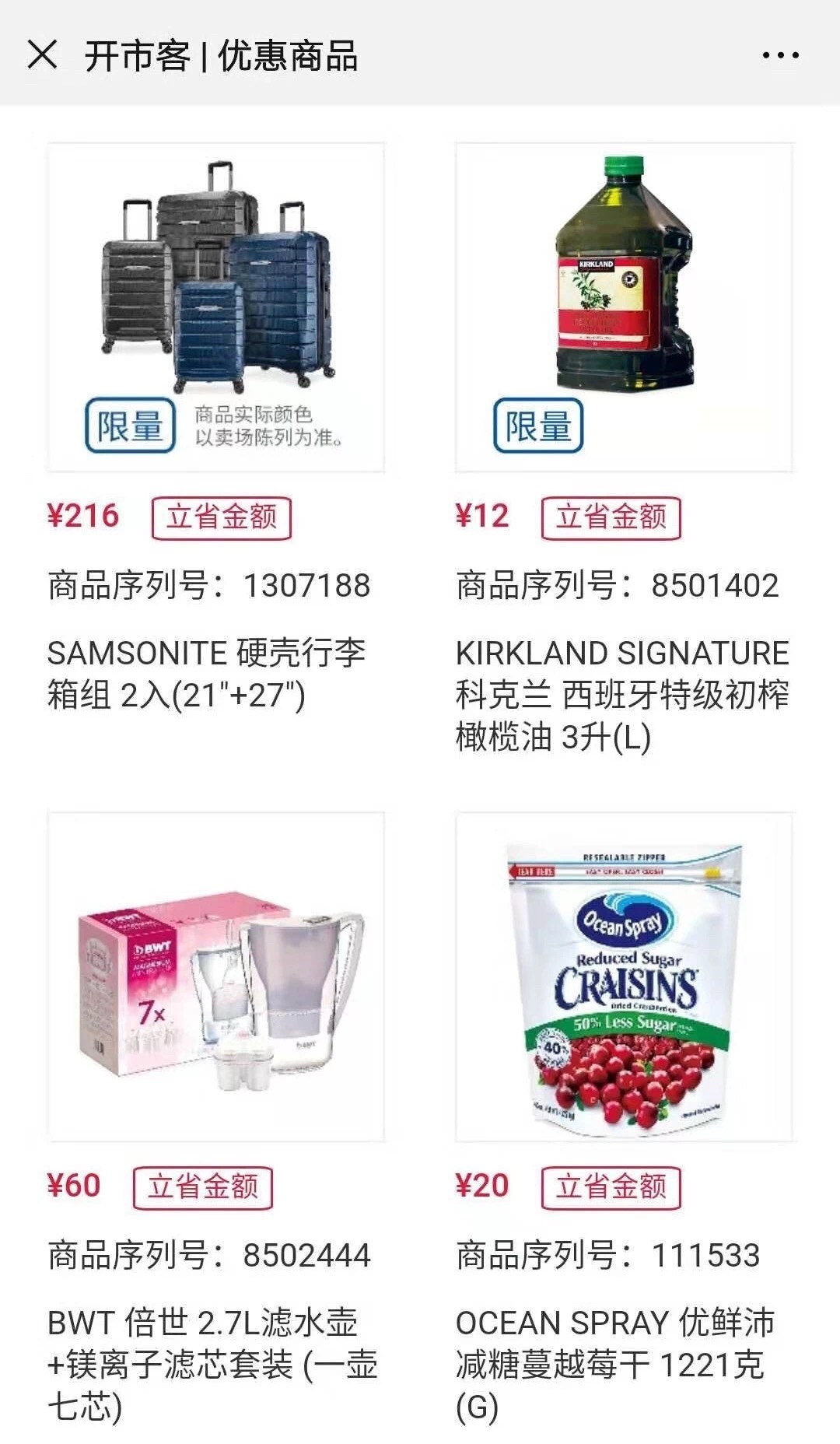
Task: Open the BWT 2.7L water filter jug
Action: tap(216, 976)
